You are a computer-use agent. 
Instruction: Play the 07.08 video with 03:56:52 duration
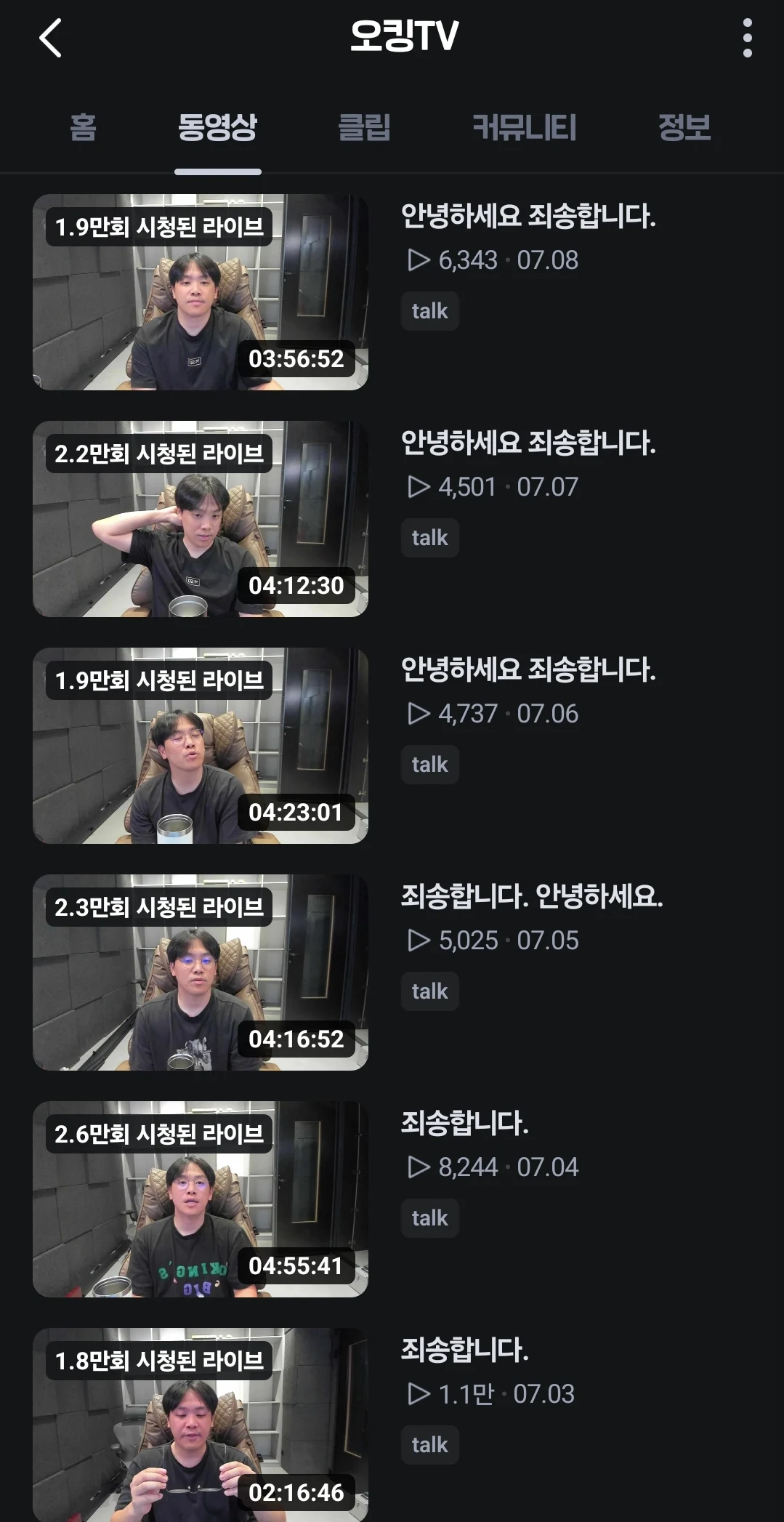200,292
